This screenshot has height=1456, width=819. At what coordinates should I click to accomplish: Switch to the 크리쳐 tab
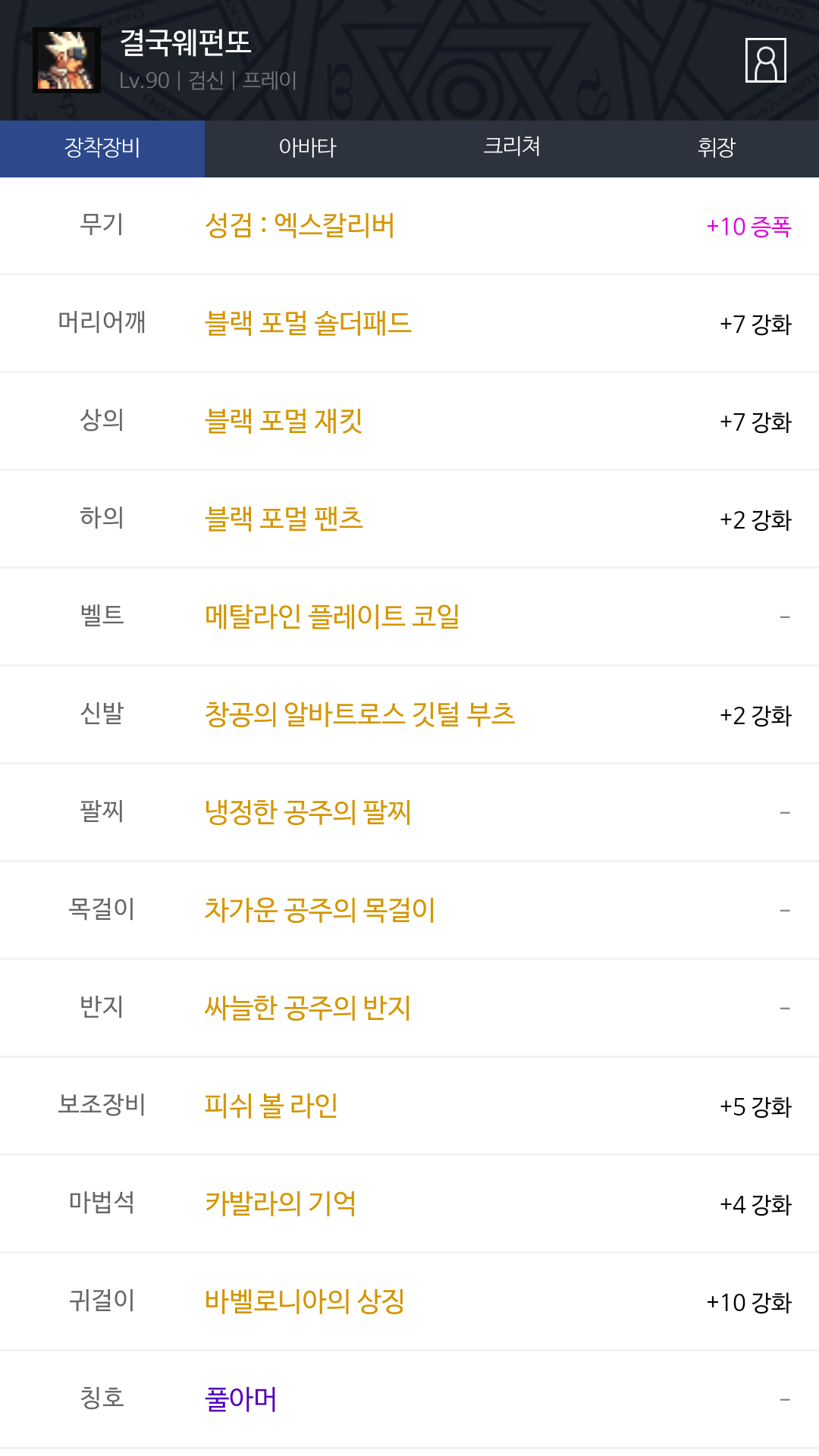coord(512,148)
